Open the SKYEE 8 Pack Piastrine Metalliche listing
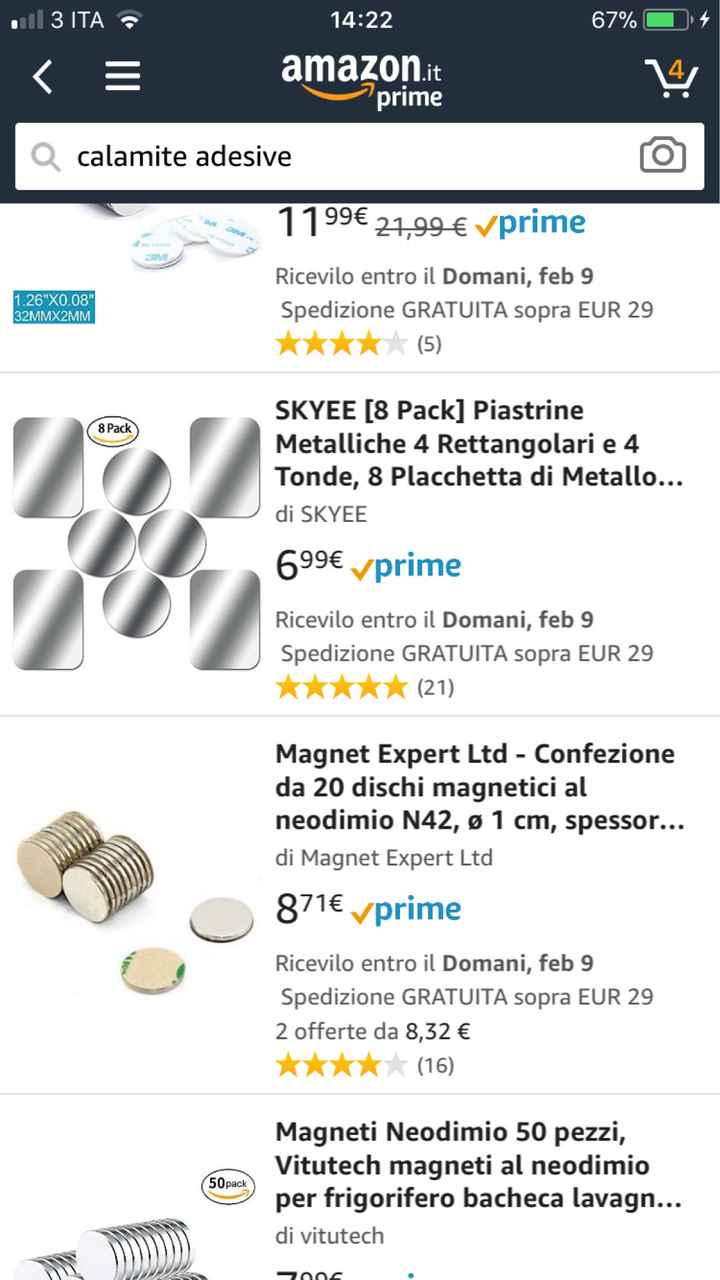Image resolution: width=720 pixels, height=1280 pixels. [x=478, y=444]
